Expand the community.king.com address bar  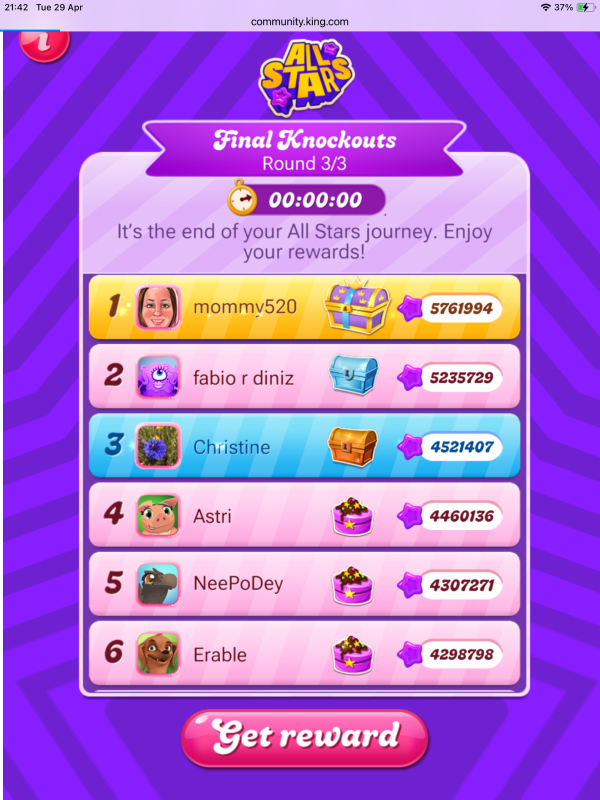(x=300, y=20)
